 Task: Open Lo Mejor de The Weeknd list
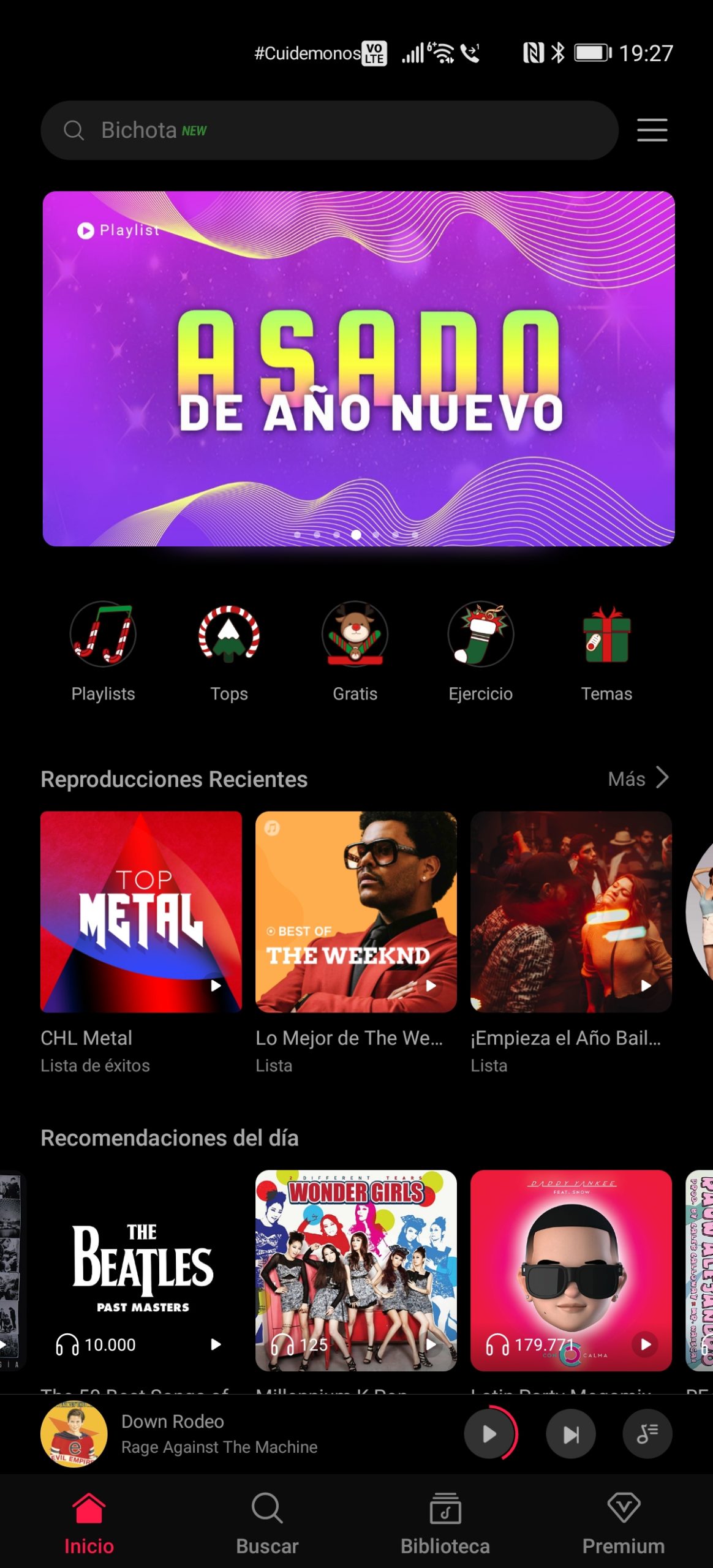[x=356, y=911]
